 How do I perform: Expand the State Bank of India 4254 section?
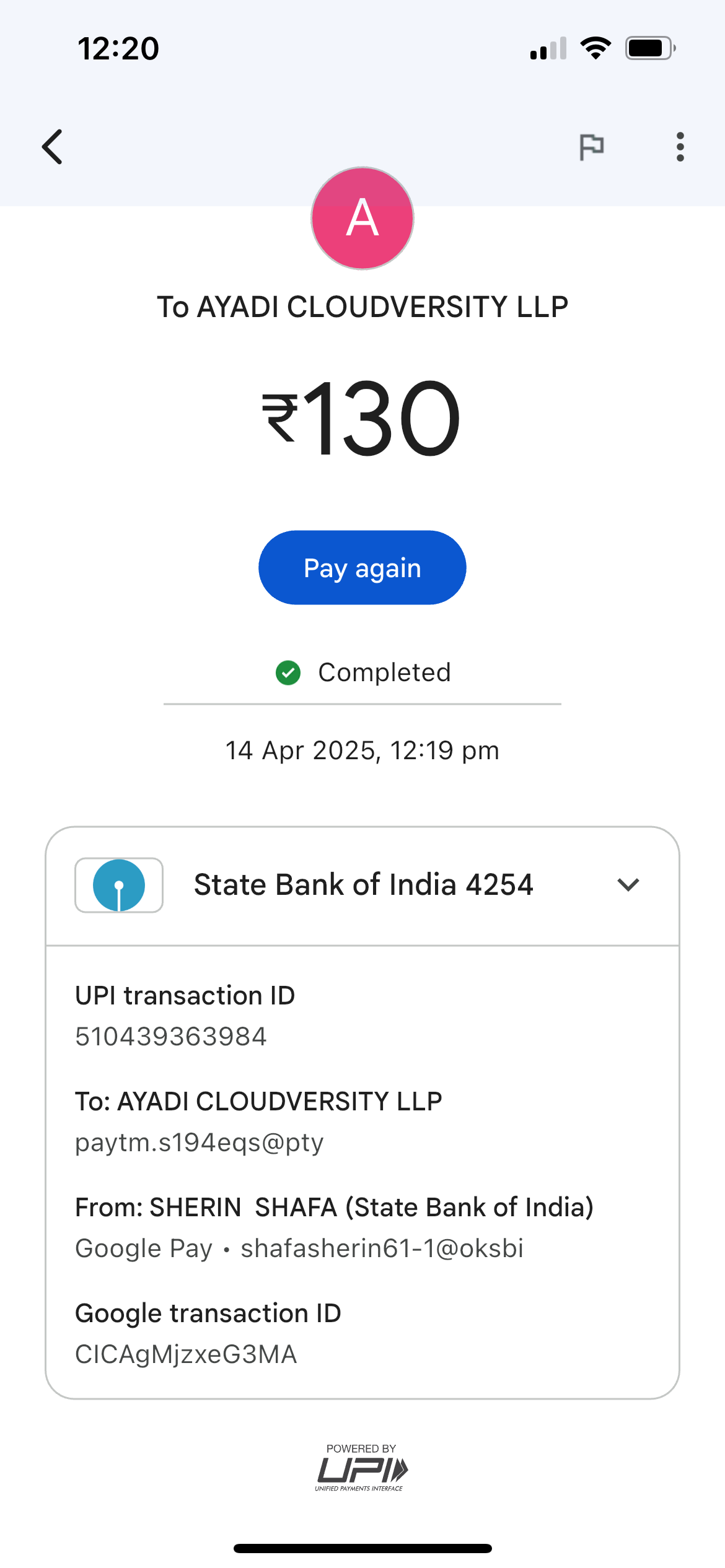tap(628, 885)
